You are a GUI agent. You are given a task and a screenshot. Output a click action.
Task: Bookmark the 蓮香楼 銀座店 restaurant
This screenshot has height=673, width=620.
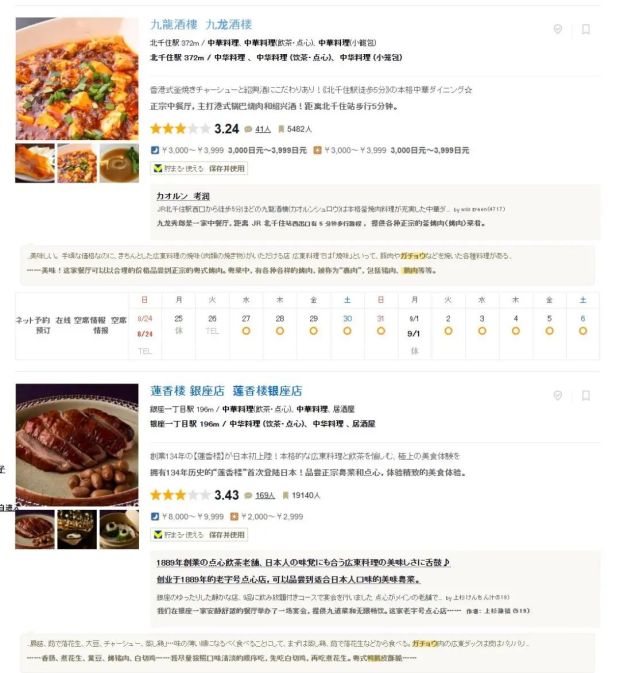(586, 397)
